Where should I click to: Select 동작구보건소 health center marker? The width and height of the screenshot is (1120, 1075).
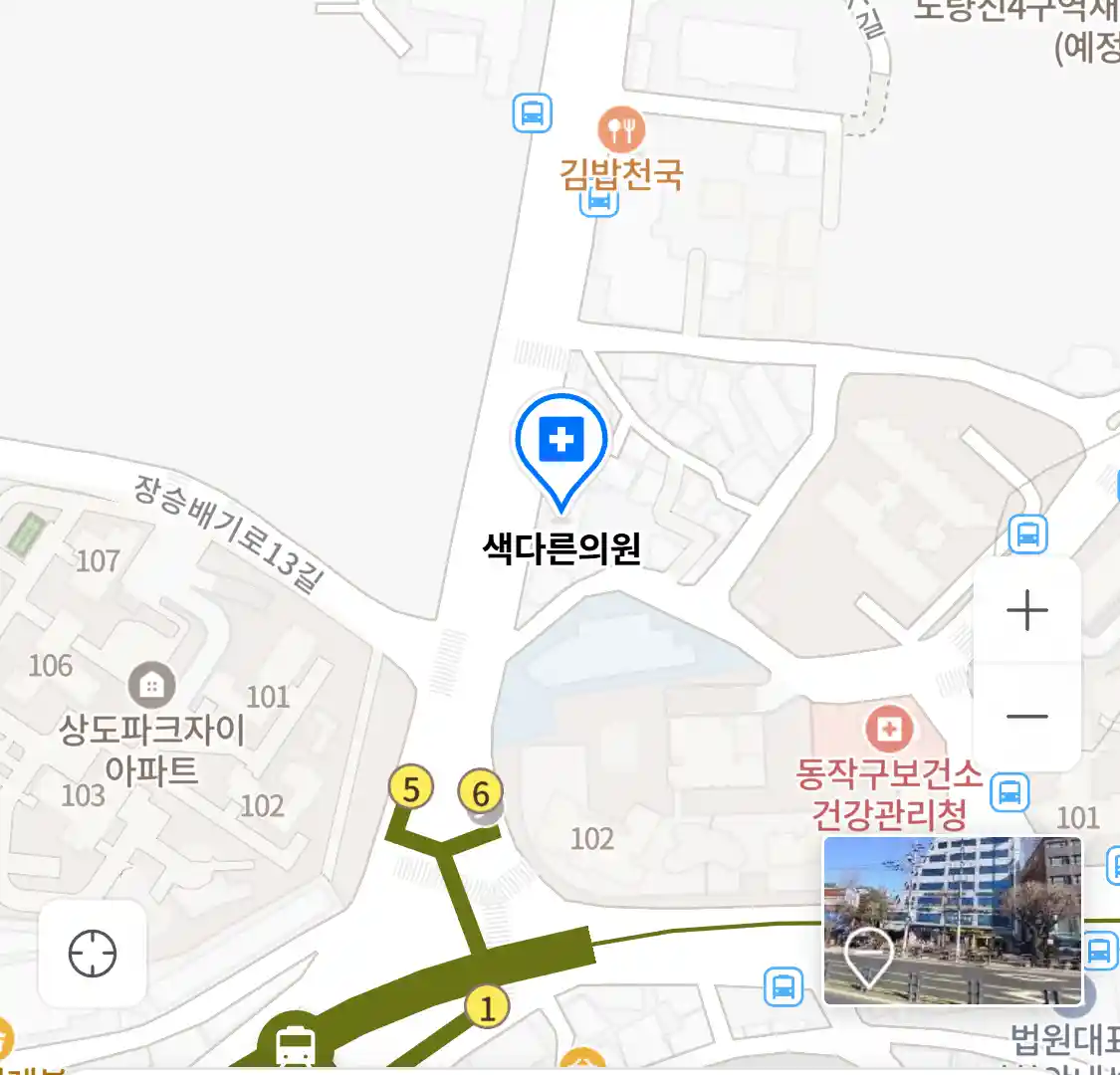tap(889, 730)
